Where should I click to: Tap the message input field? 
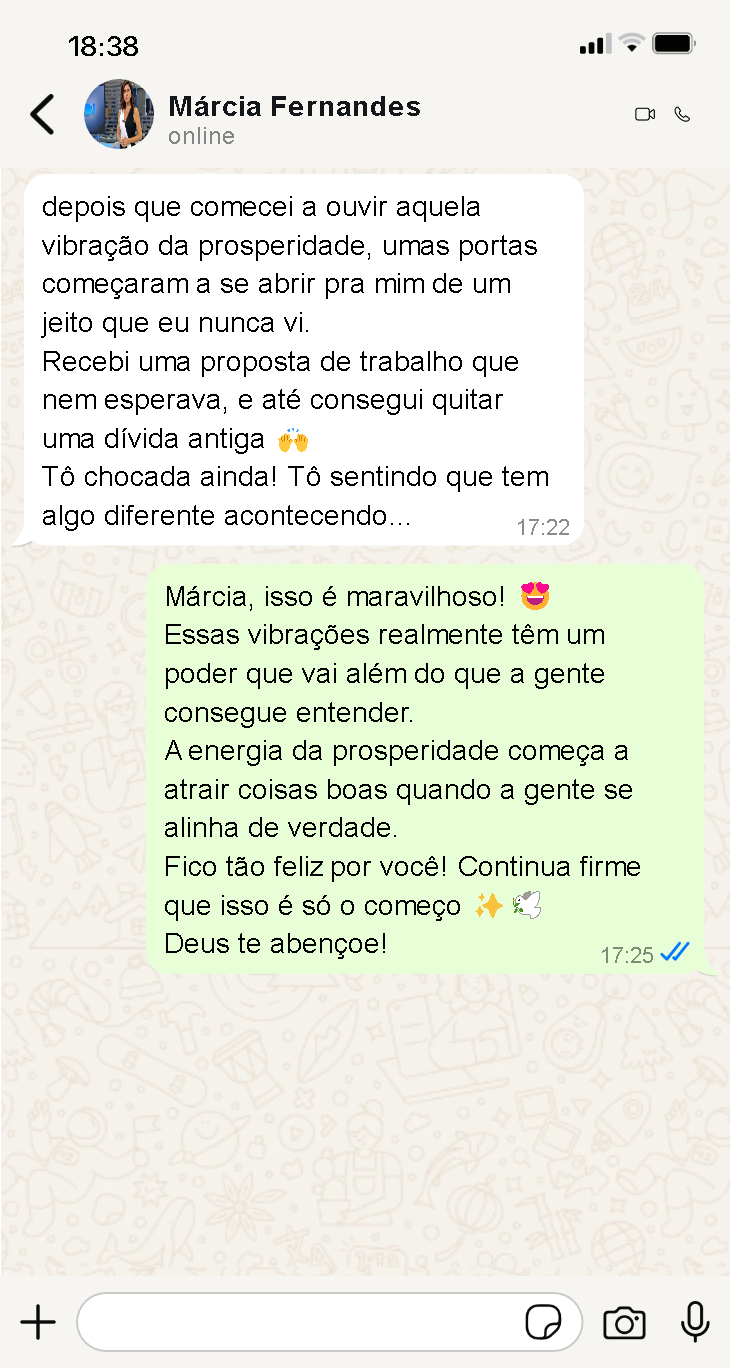click(300, 1323)
